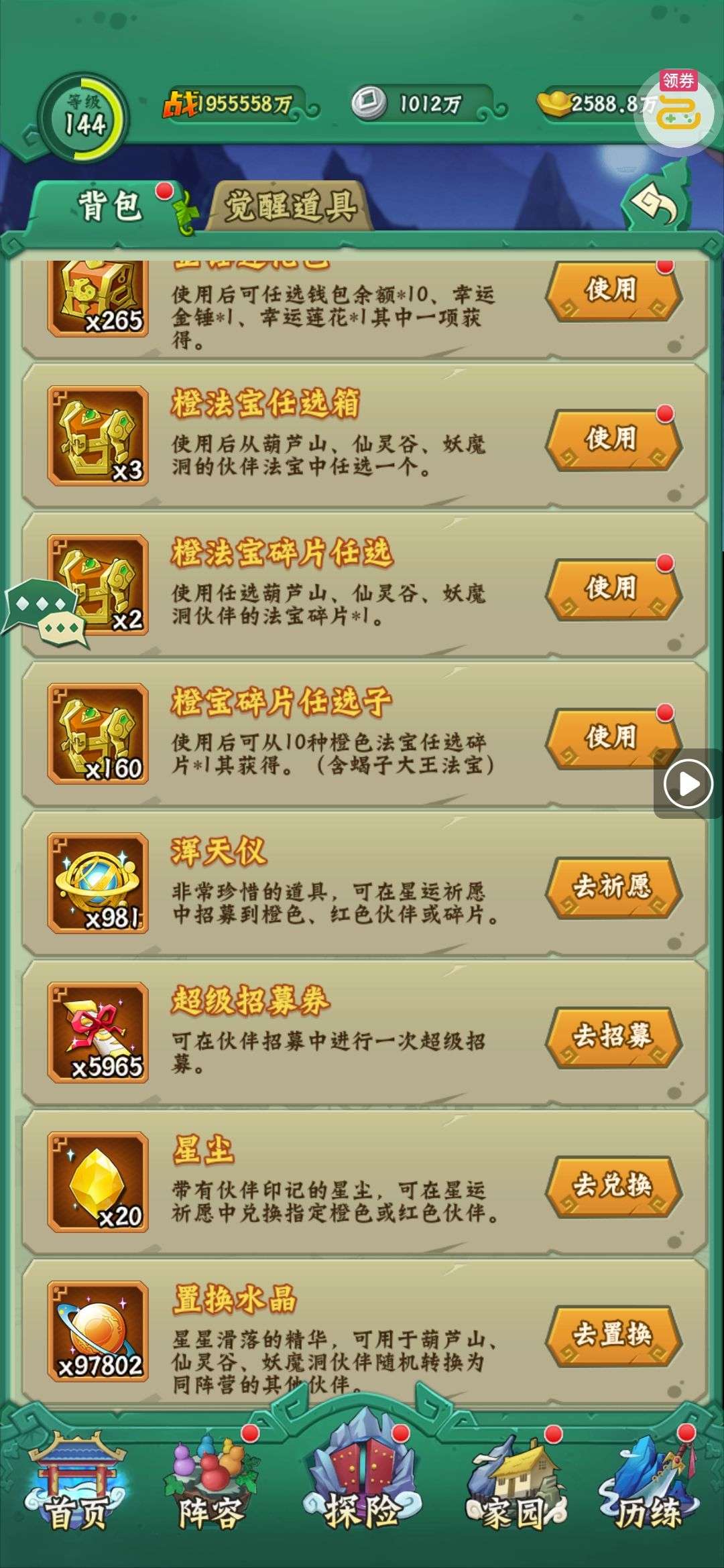Tap the 浑天仪 item icon
724x1568 pixels.
(98, 884)
